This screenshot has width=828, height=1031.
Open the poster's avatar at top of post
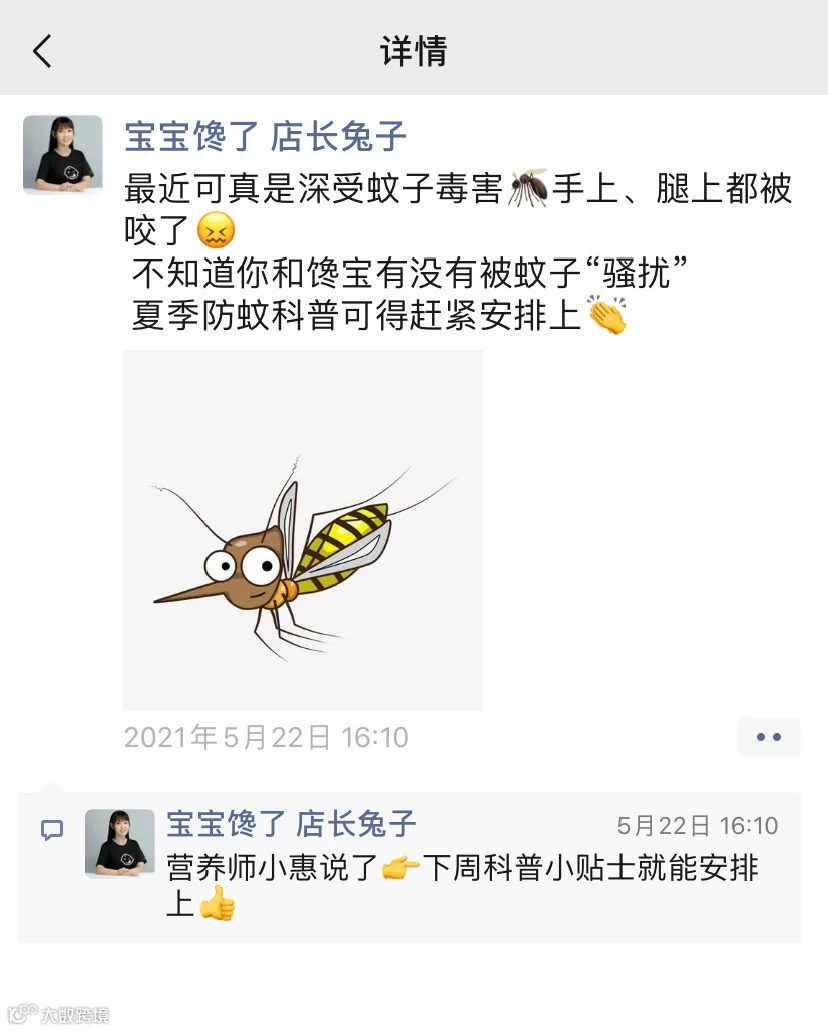tap(63, 155)
